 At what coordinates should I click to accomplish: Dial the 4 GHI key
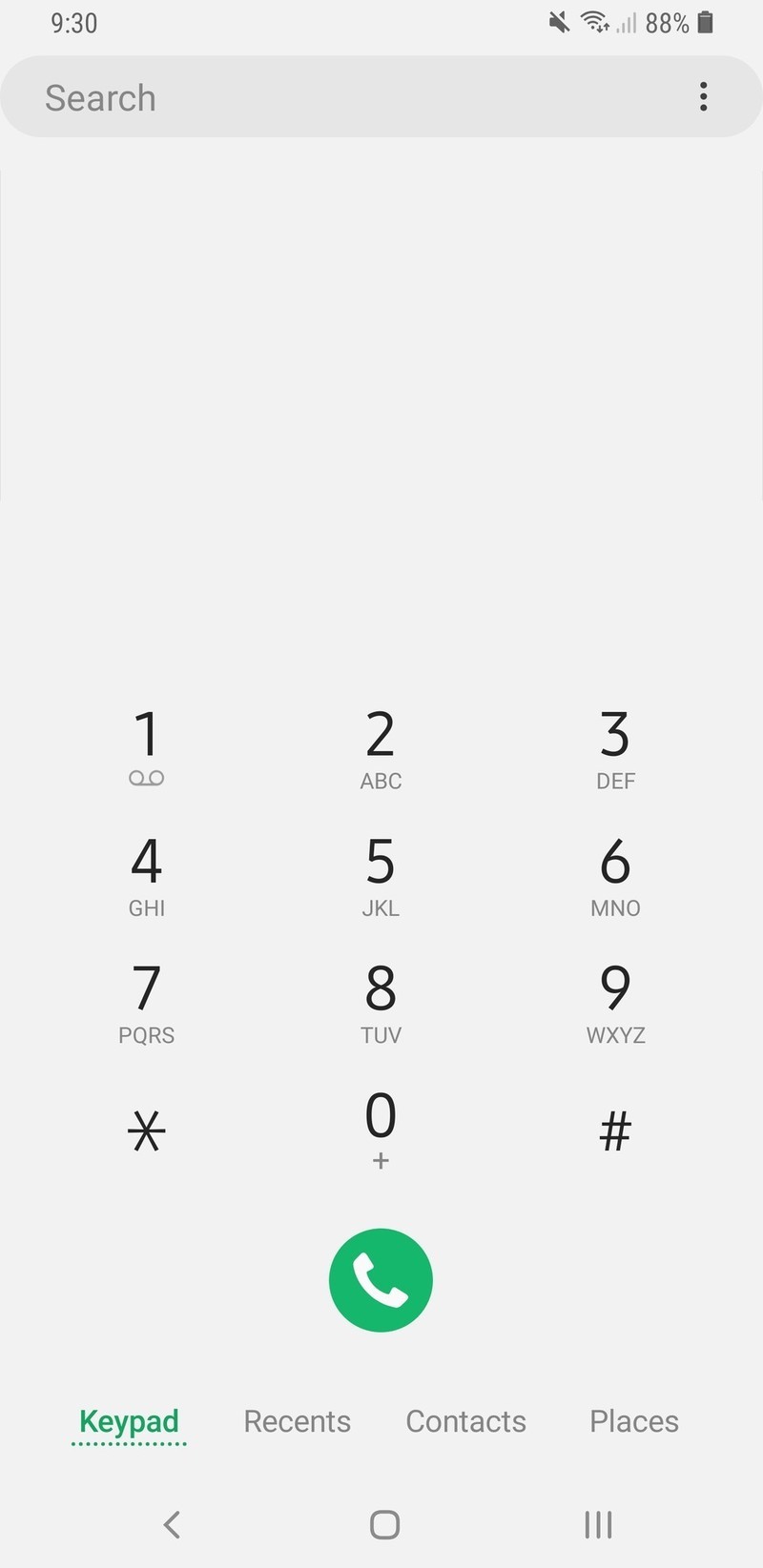pyautogui.click(x=146, y=876)
